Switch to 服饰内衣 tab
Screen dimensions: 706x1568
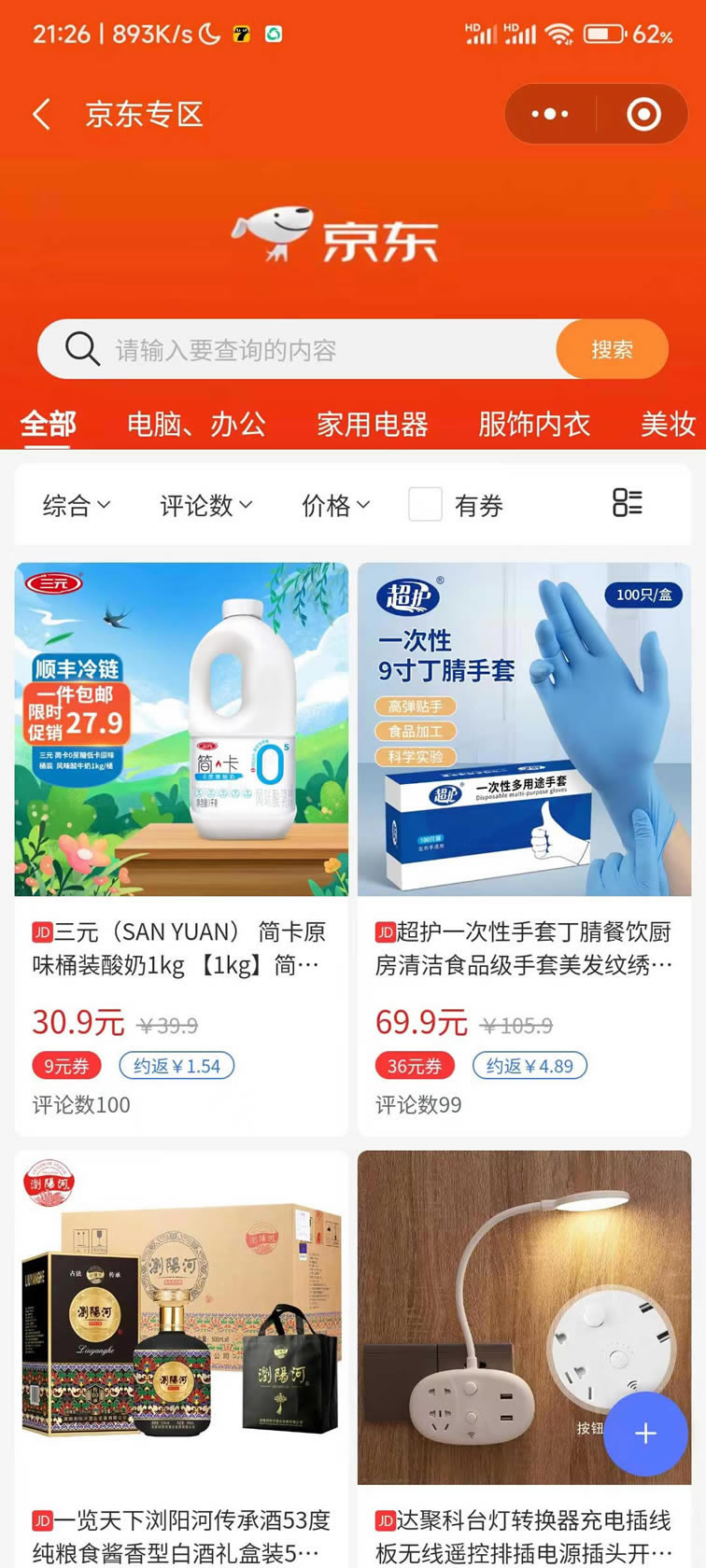(x=534, y=425)
